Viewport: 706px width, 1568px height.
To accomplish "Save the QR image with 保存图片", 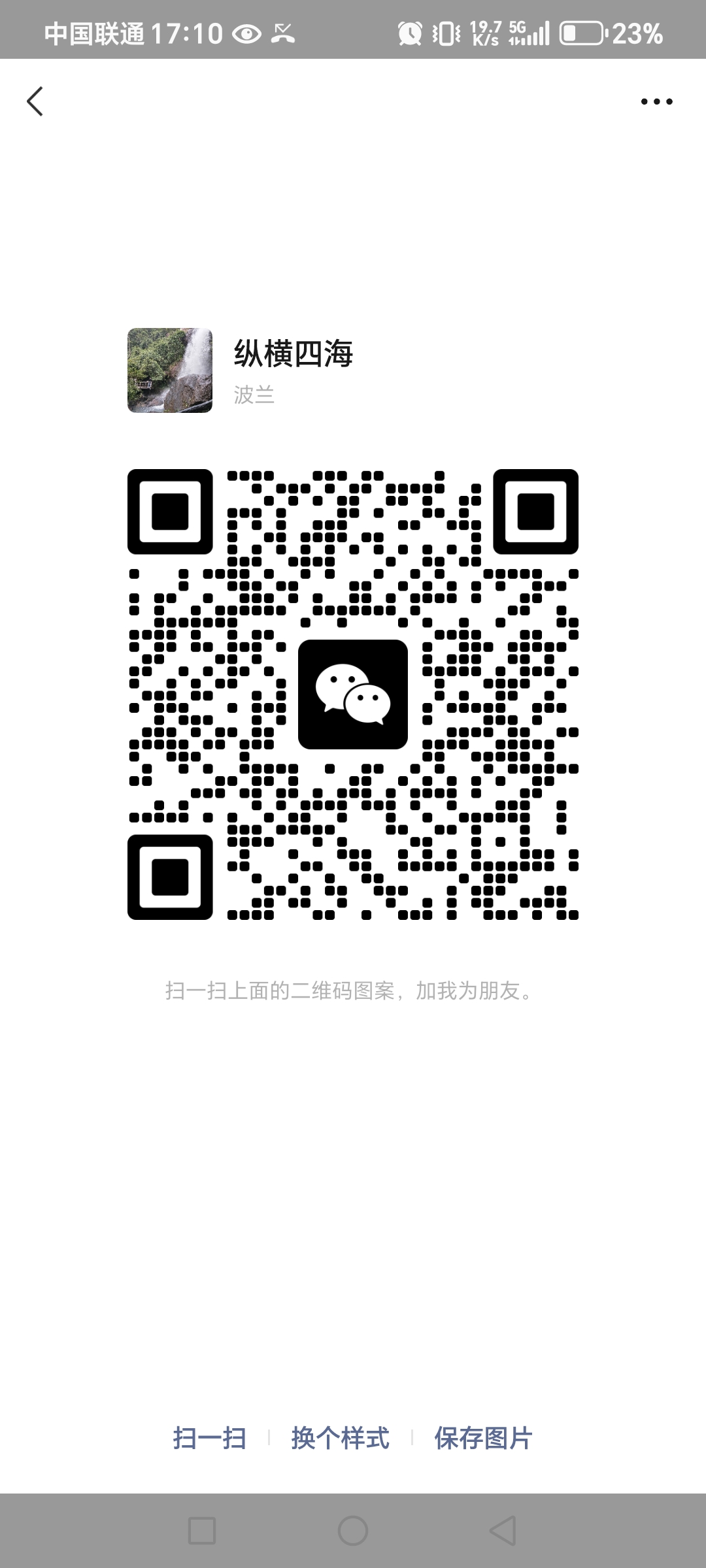I will tap(483, 1438).
